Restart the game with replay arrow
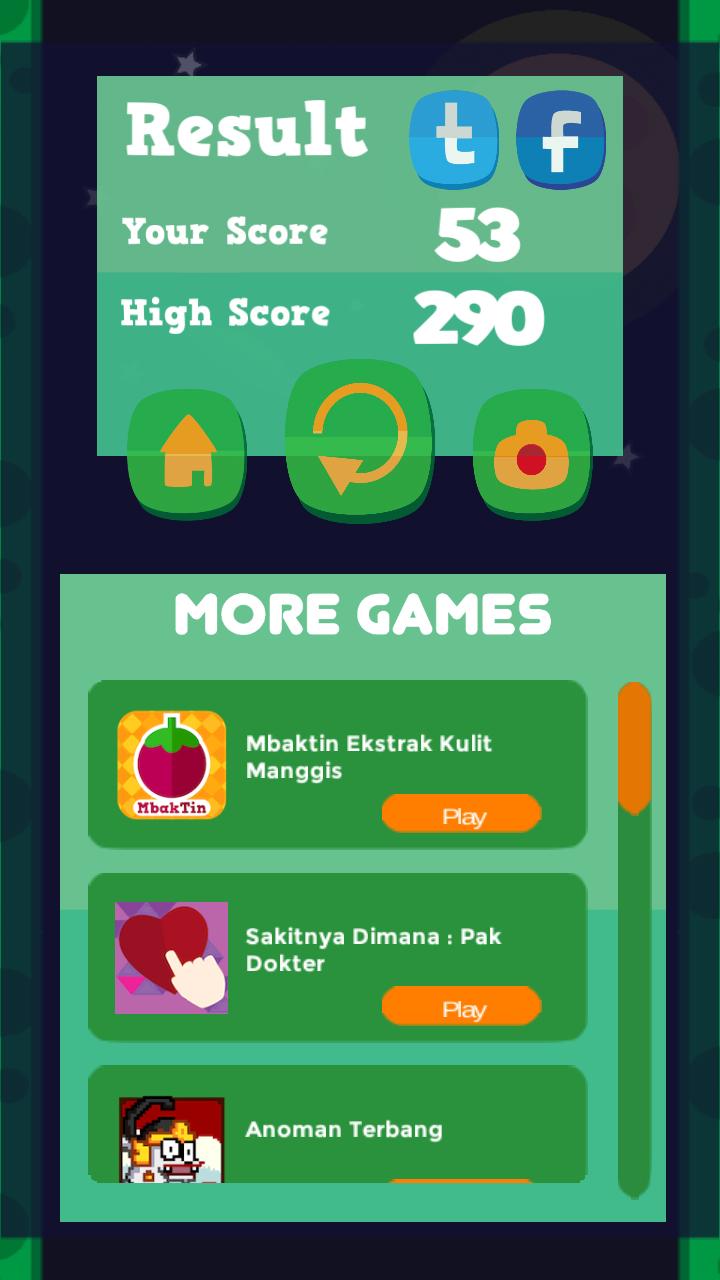The width and height of the screenshot is (720, 1280). 359,438
